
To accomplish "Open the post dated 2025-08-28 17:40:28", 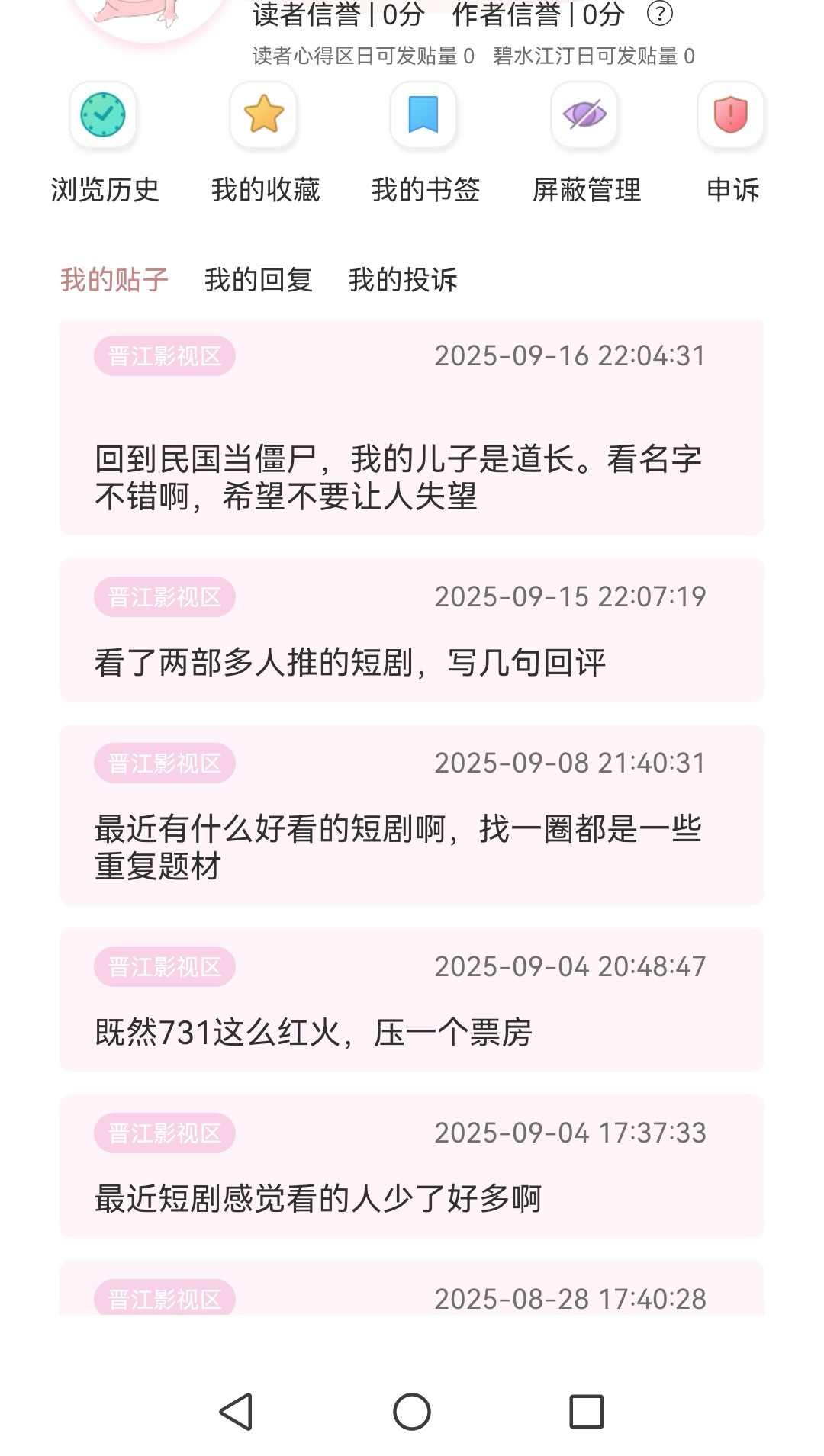I will tap(412, 1297).
